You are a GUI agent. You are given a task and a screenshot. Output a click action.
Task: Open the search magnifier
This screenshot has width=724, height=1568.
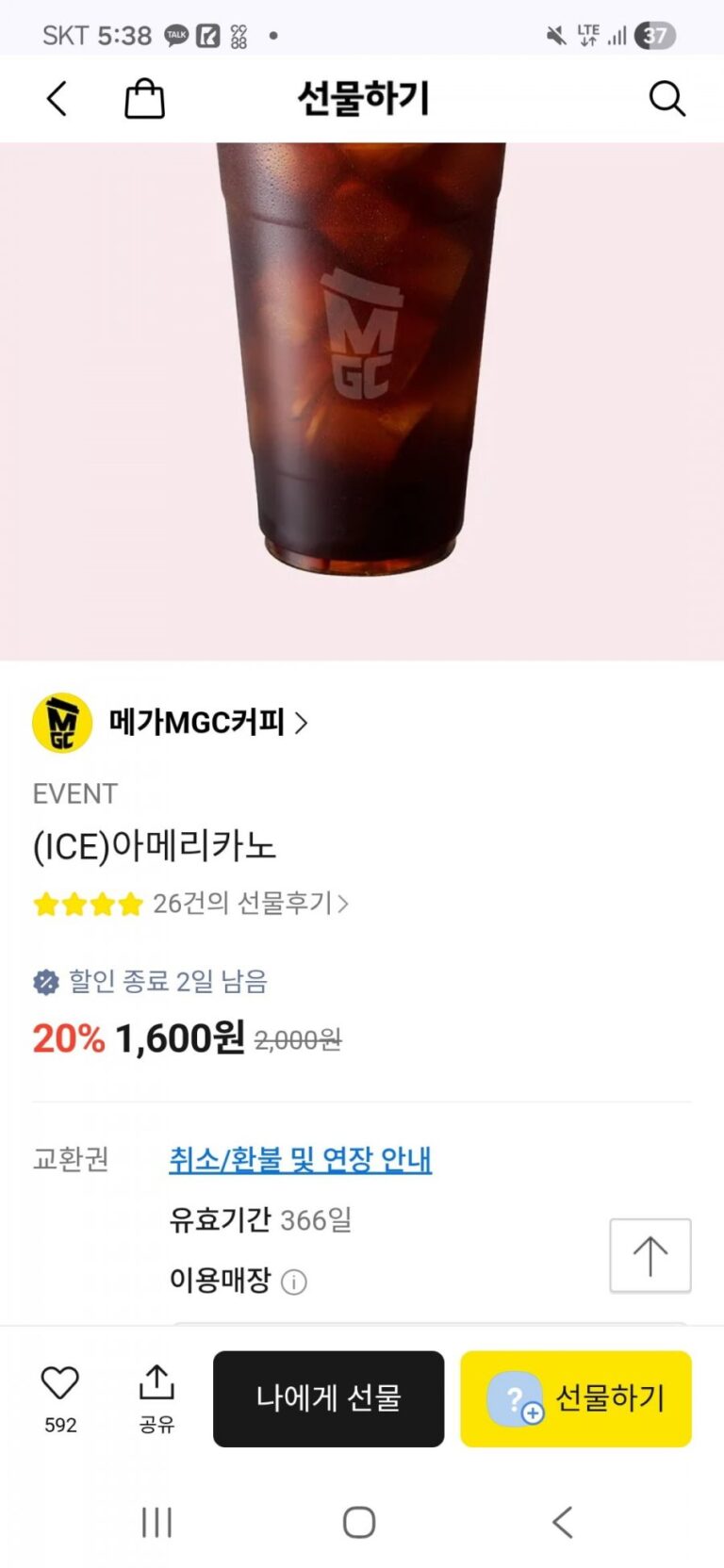(x=666, y=98)
